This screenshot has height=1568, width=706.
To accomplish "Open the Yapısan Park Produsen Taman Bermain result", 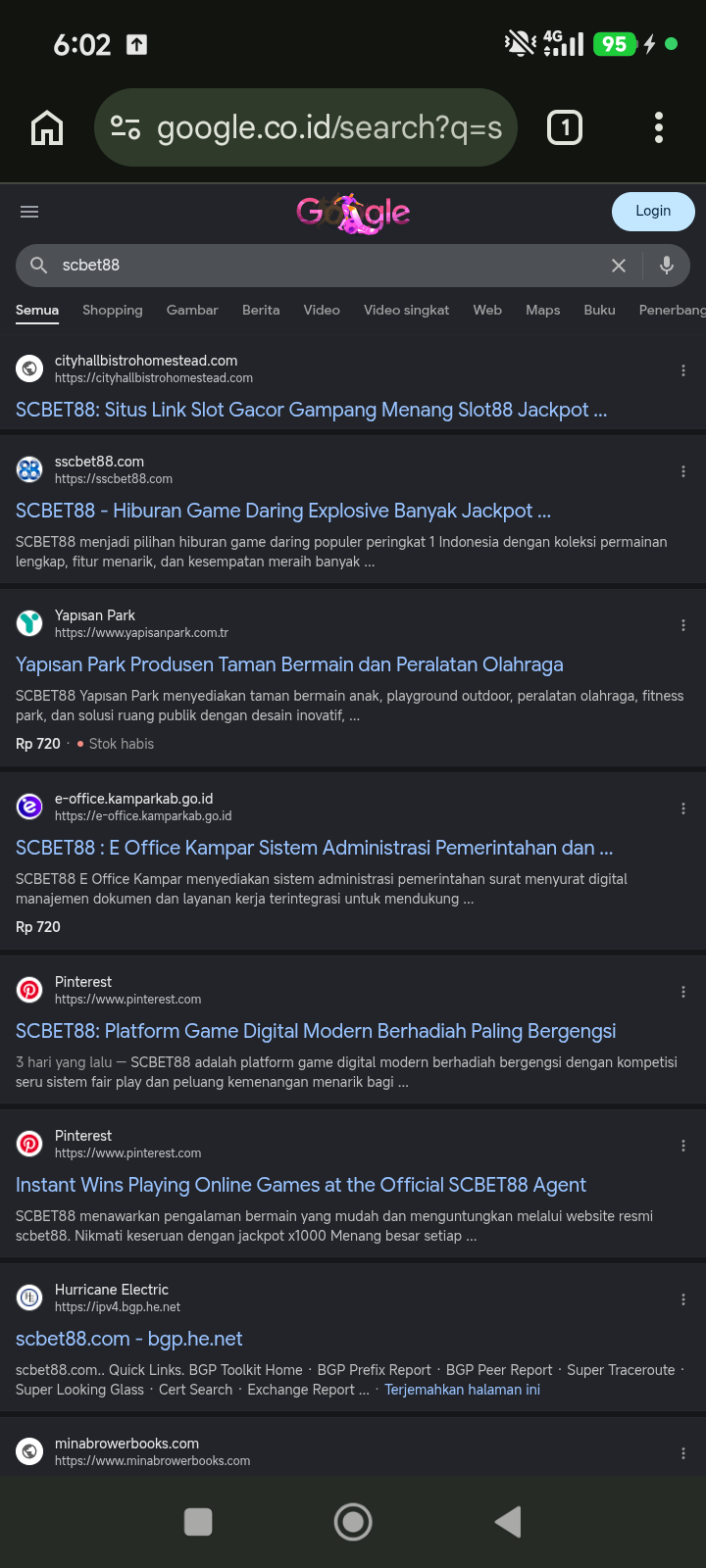I will pyautogui.click(x=289, y=664).
